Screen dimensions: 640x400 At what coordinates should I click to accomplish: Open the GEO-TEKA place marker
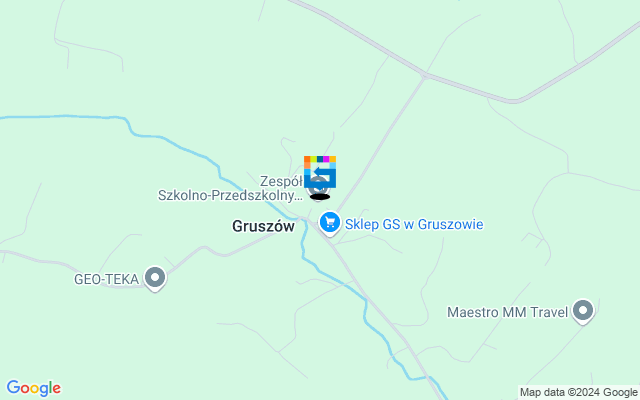(154, 277)
